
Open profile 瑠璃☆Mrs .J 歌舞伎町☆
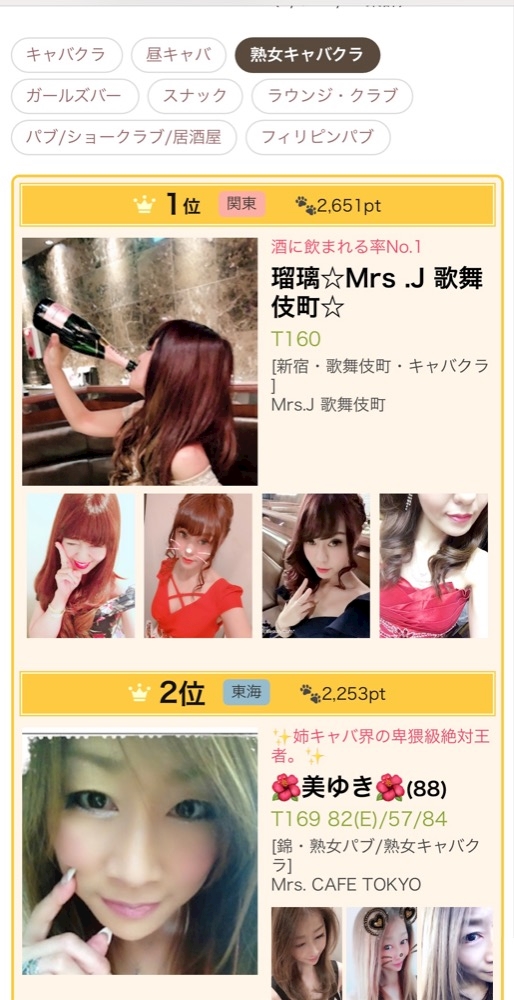tap(377, 293)
